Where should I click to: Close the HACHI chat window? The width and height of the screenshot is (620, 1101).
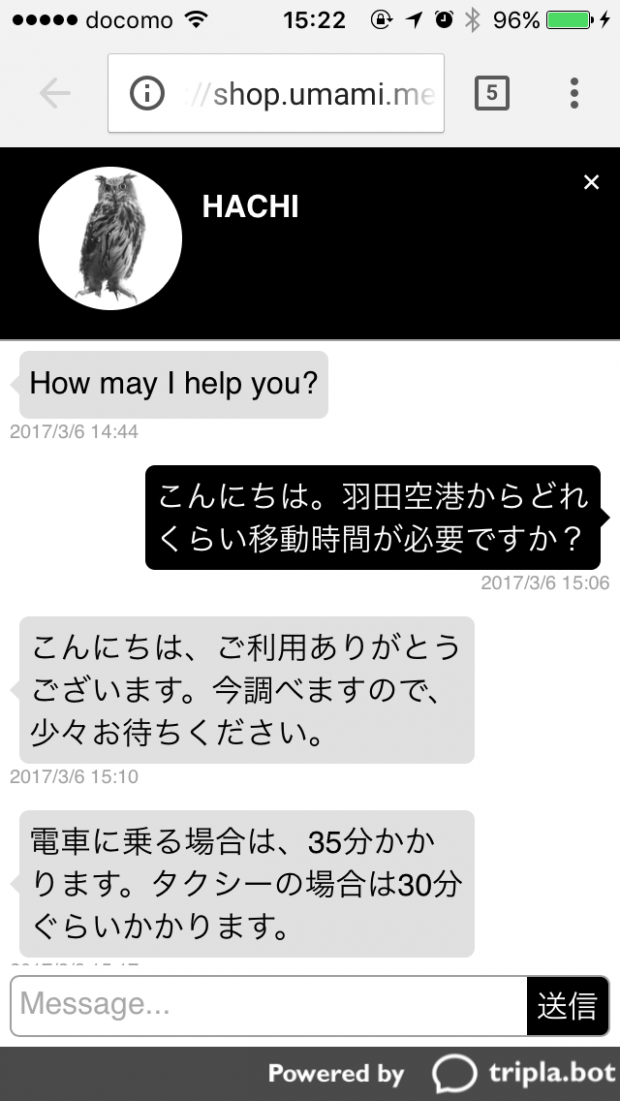coord(591,182)
